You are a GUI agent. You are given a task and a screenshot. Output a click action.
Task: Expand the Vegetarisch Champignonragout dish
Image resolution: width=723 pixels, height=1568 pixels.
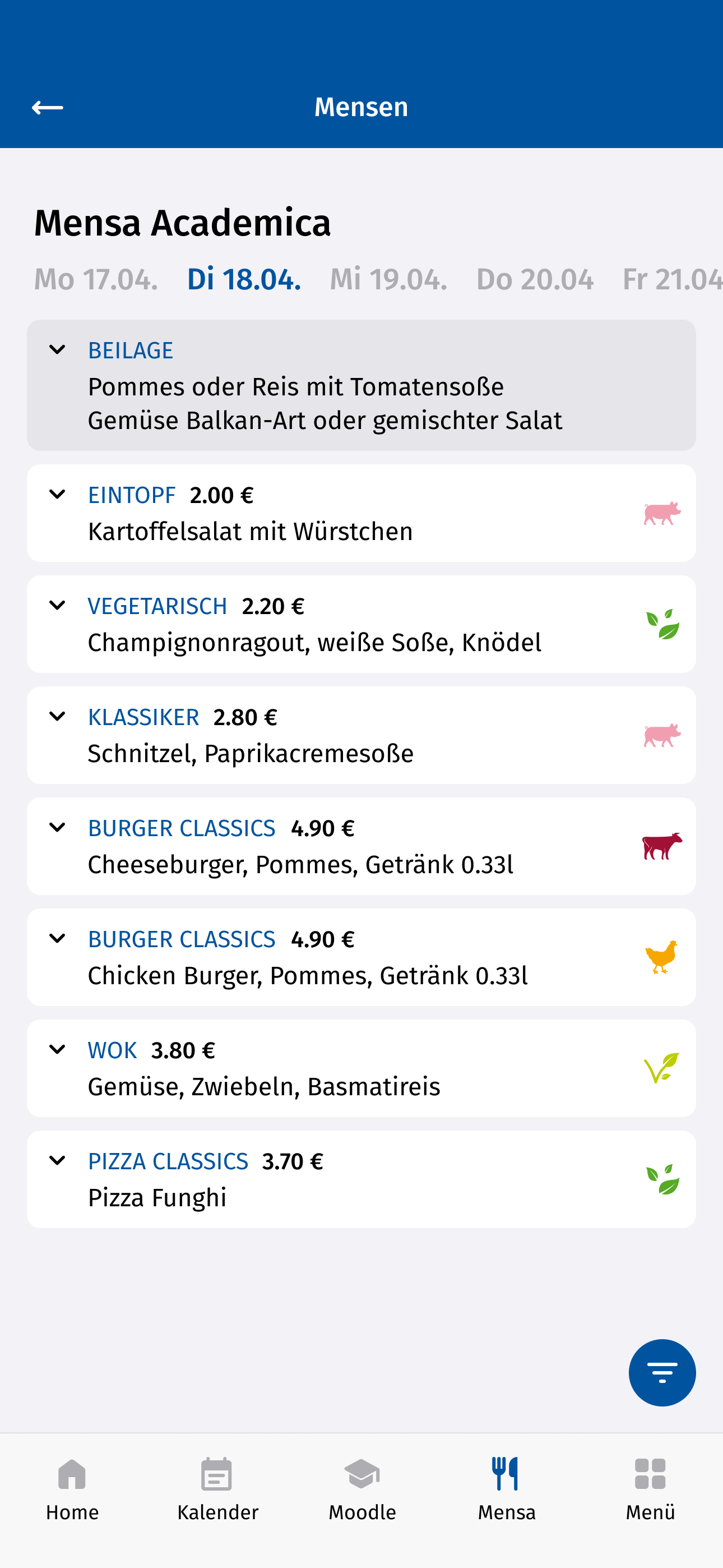pos(361,624)
